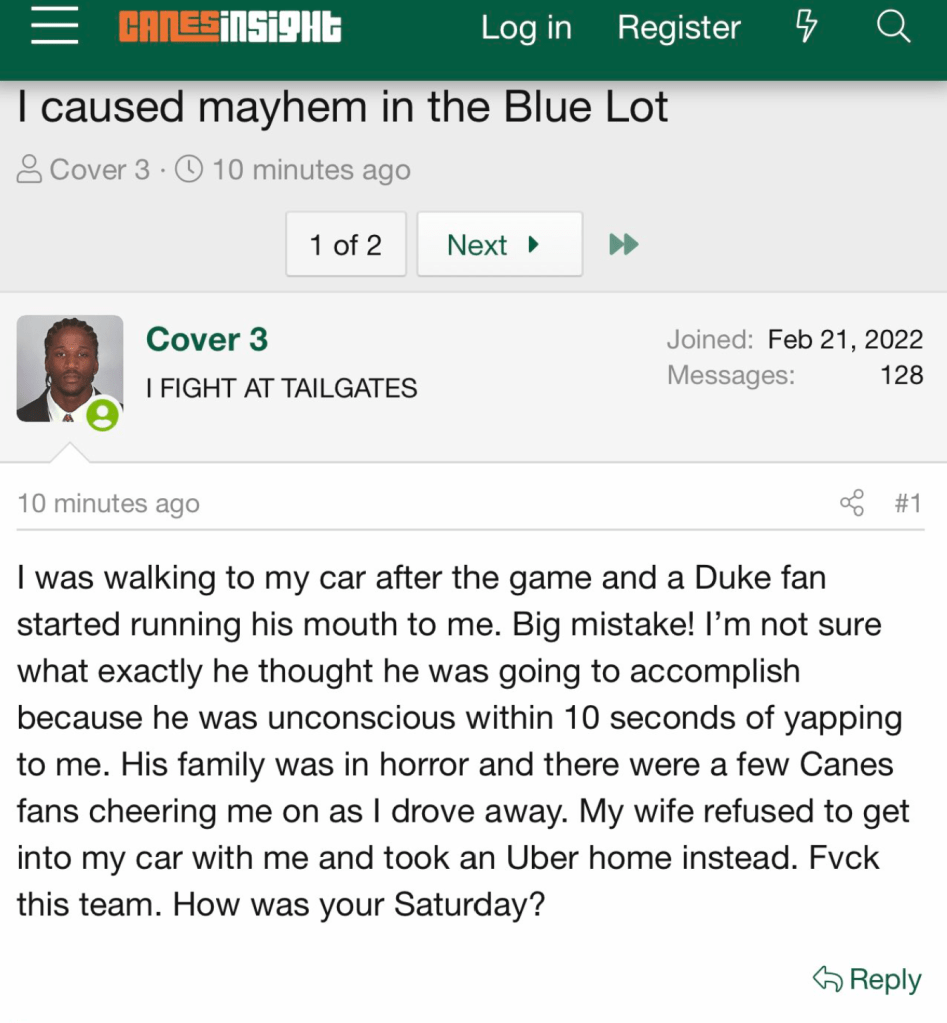Open the permalink for post #1
Screen dimensions: 947x1023
click(x=908, y=503)
